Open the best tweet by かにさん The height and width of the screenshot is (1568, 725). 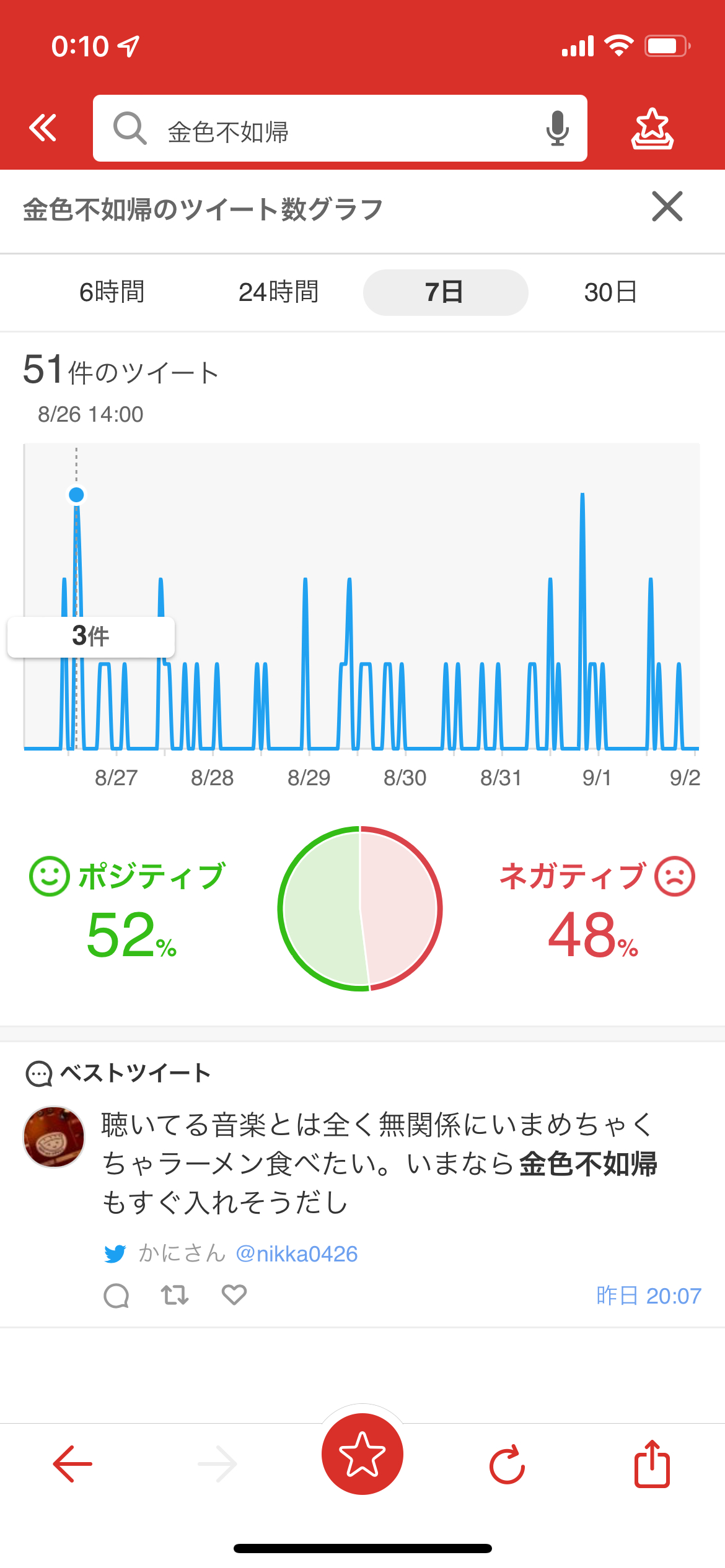point(378,1163)
